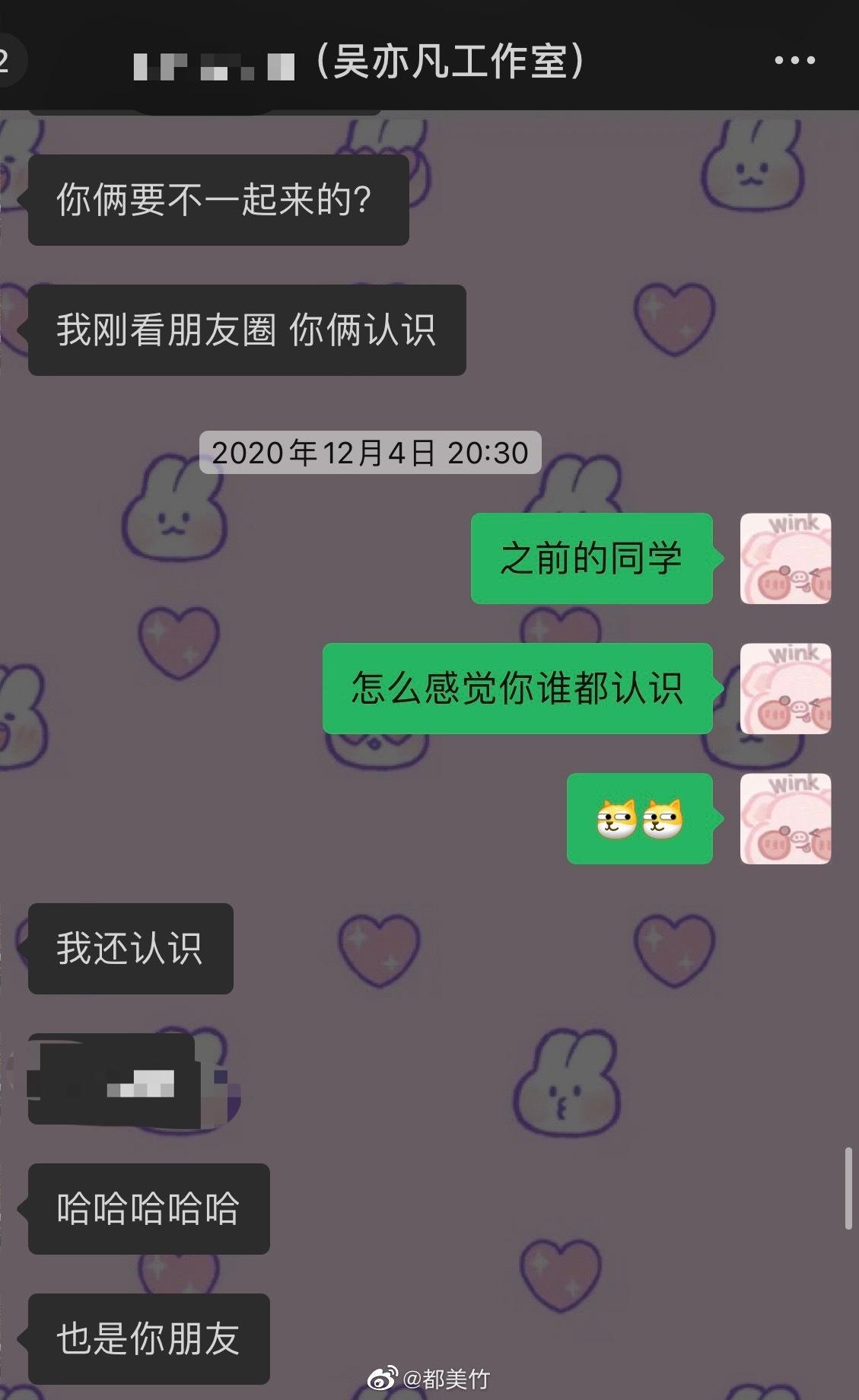Tap the avatar beside 怎么感觉你谁都认识

point(785,689)
